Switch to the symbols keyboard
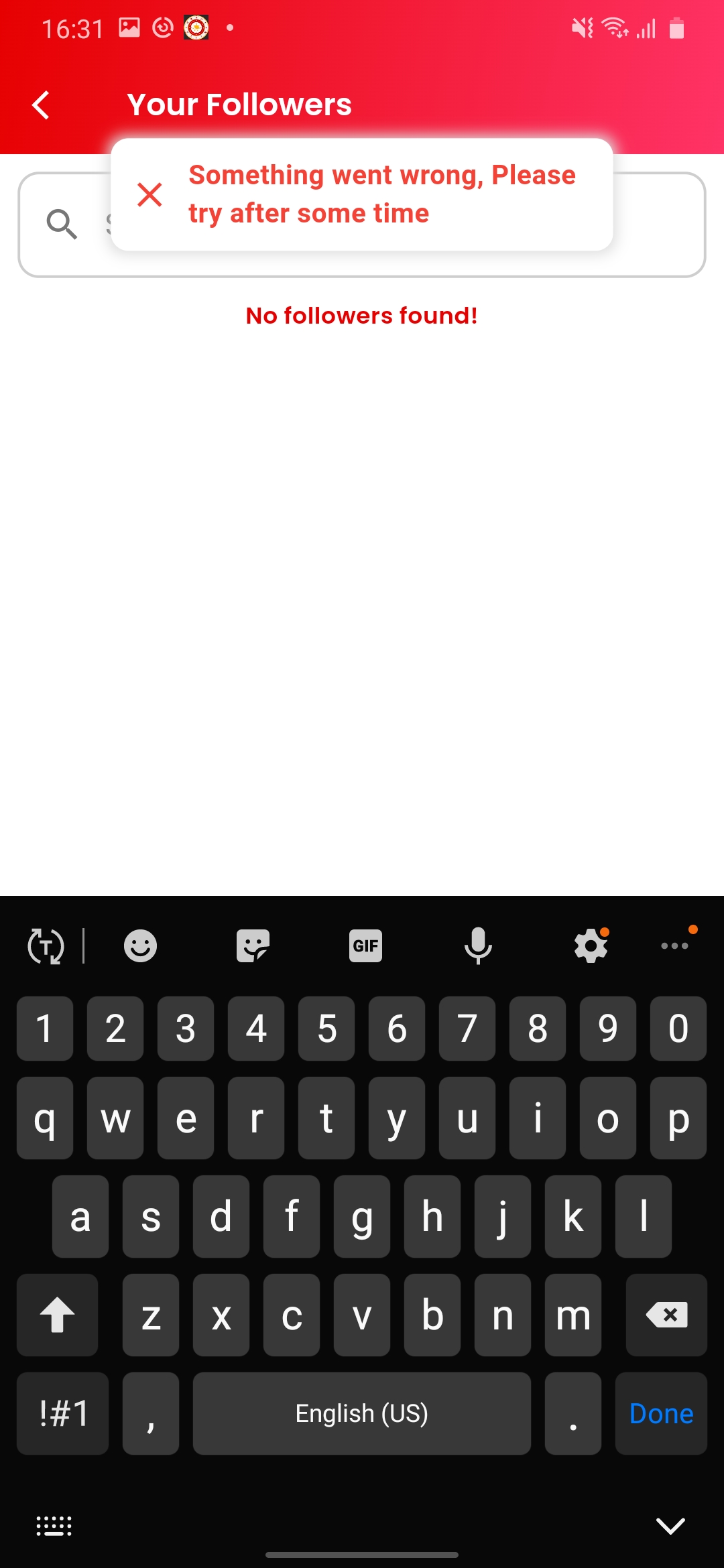The height and width of the screenshot is (1568, 724). tap(63, 1413)
